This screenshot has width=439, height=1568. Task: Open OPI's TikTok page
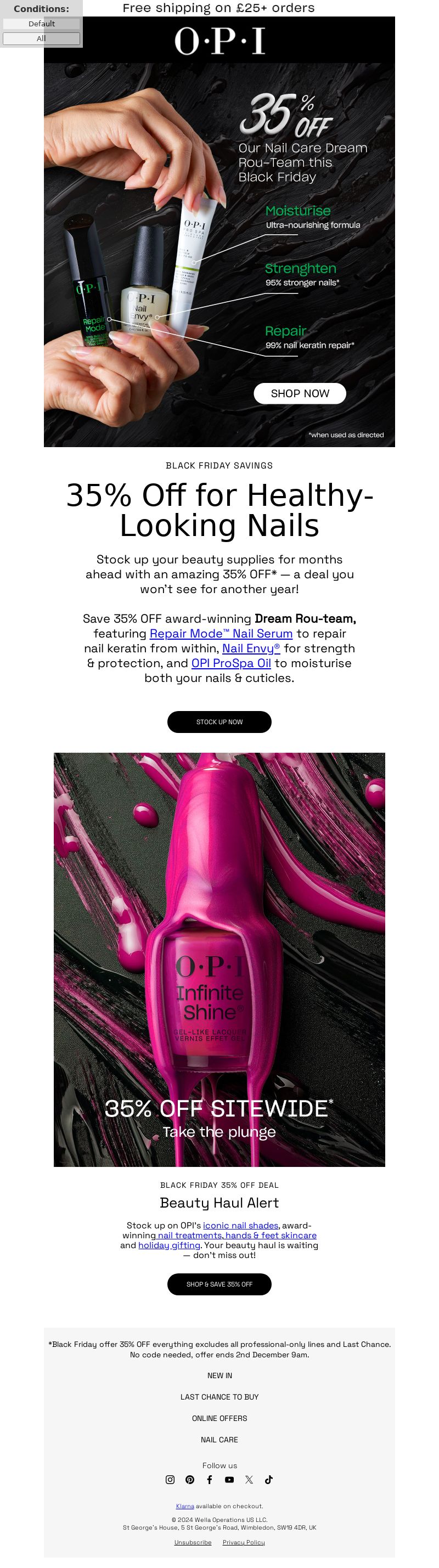click(x=268, y=1480)
